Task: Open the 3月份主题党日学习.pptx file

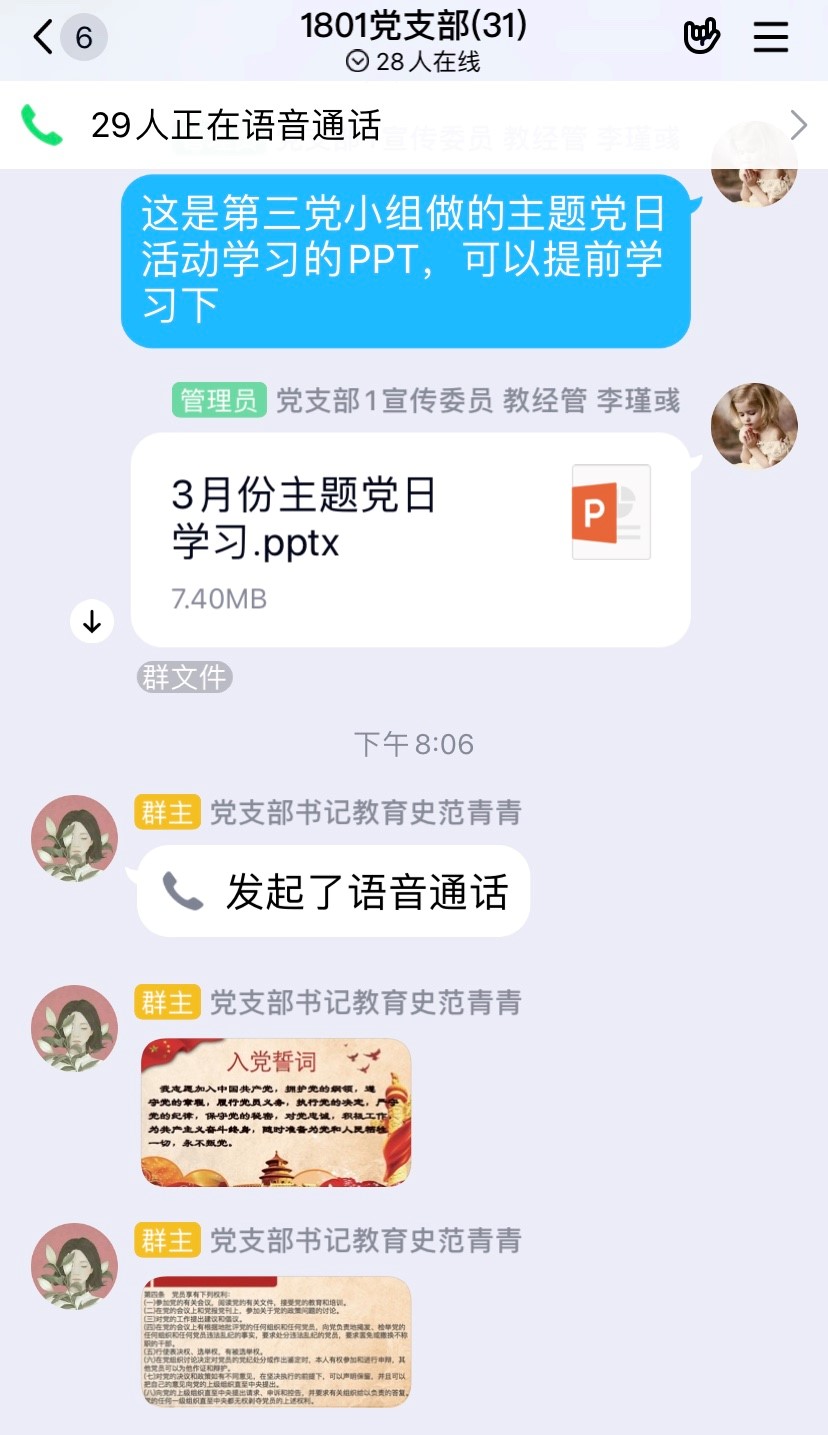Action: [x=410, y=539]
